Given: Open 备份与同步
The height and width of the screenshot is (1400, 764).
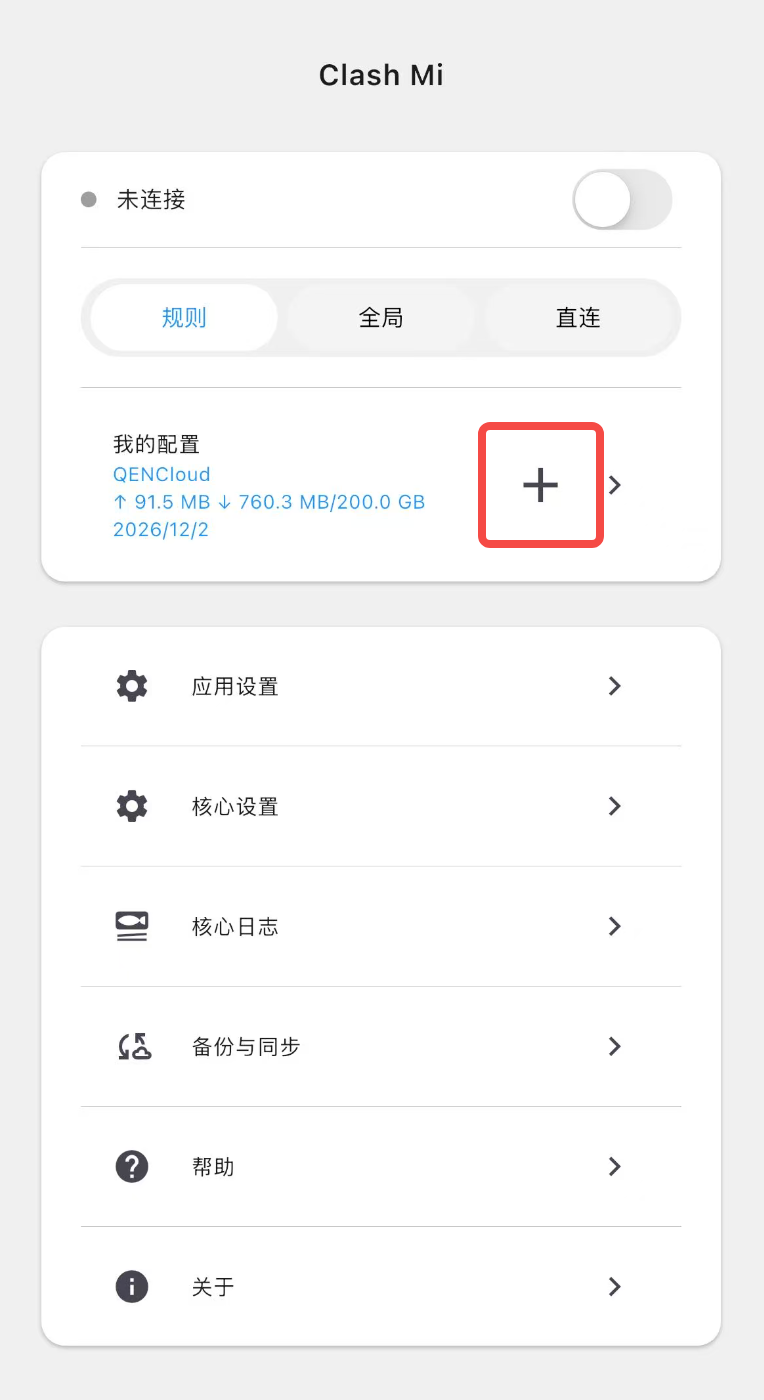Looking at the screenshot, I should tap(381, 1046).
